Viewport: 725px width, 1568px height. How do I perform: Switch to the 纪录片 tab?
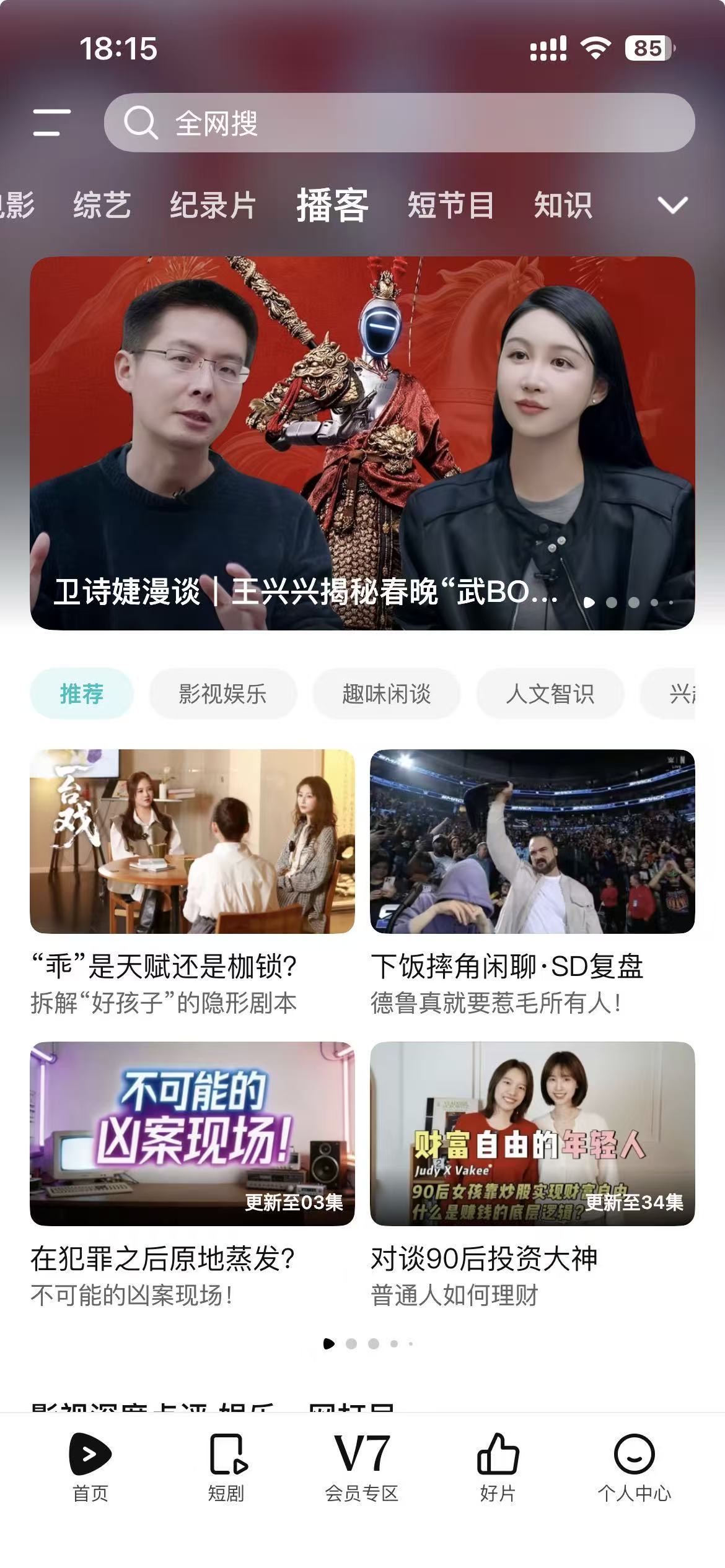coord(213,205)
